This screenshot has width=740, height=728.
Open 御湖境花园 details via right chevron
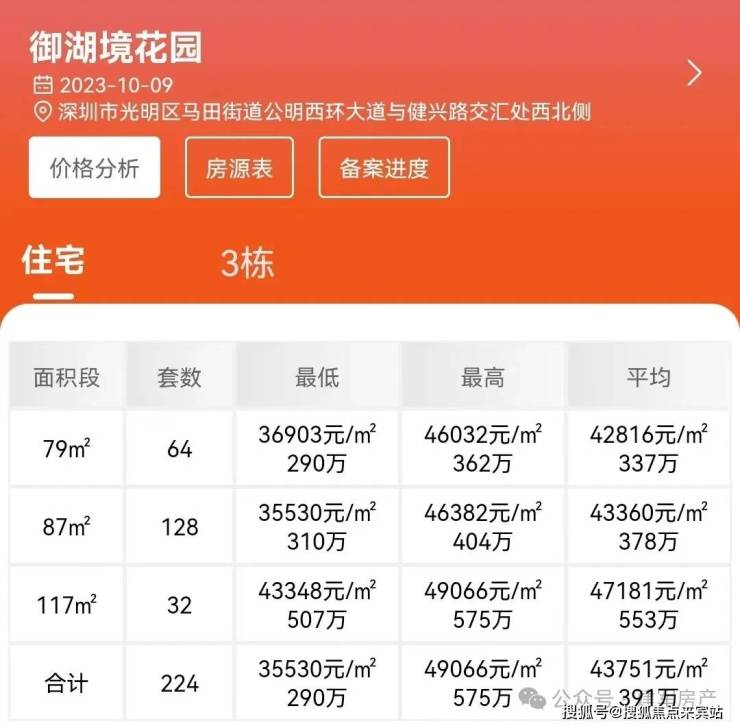(695, 72)
